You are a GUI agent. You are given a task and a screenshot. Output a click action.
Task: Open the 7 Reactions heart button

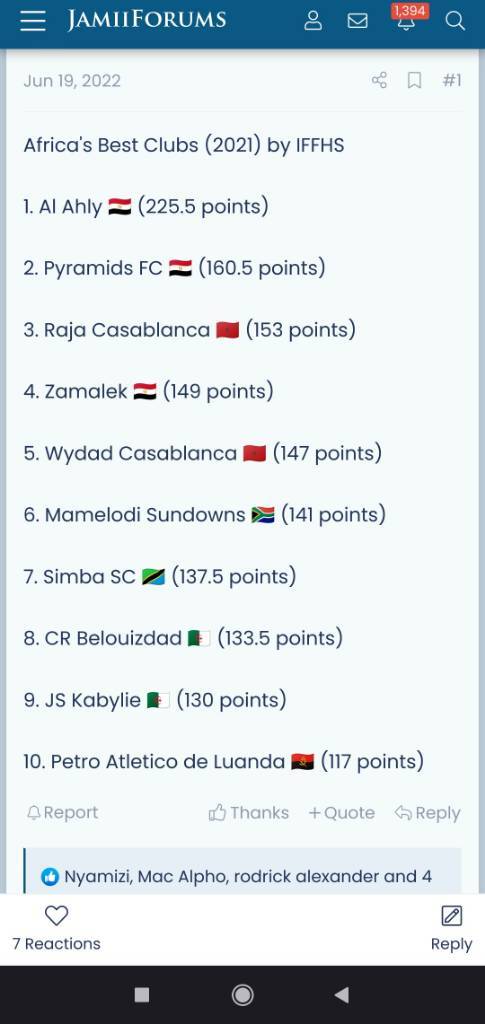[x=56, y=928]
